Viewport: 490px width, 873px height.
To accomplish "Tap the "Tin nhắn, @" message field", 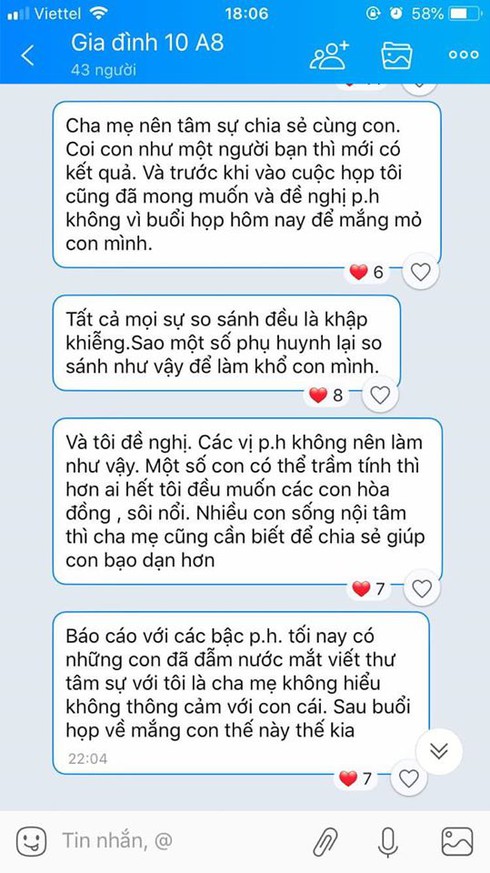I will click(178, 840).
